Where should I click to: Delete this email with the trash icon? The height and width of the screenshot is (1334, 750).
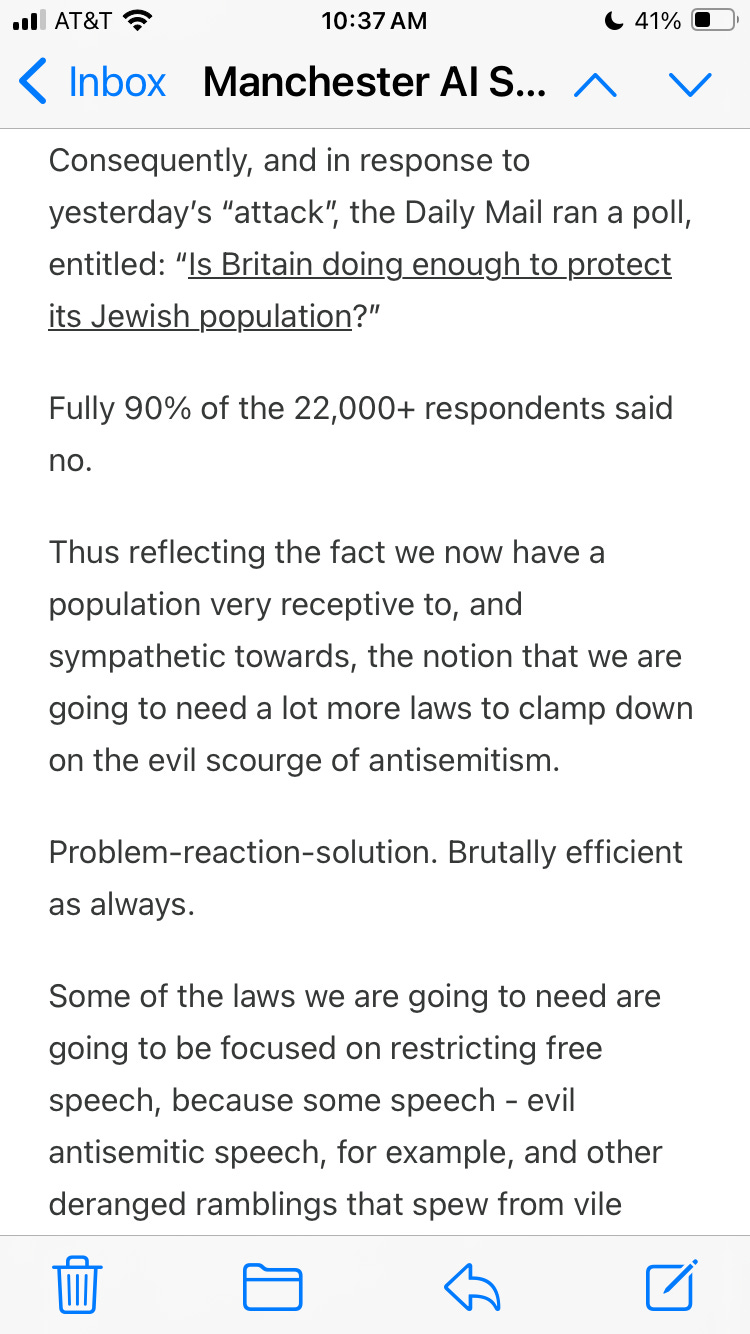click(76, 1284)
